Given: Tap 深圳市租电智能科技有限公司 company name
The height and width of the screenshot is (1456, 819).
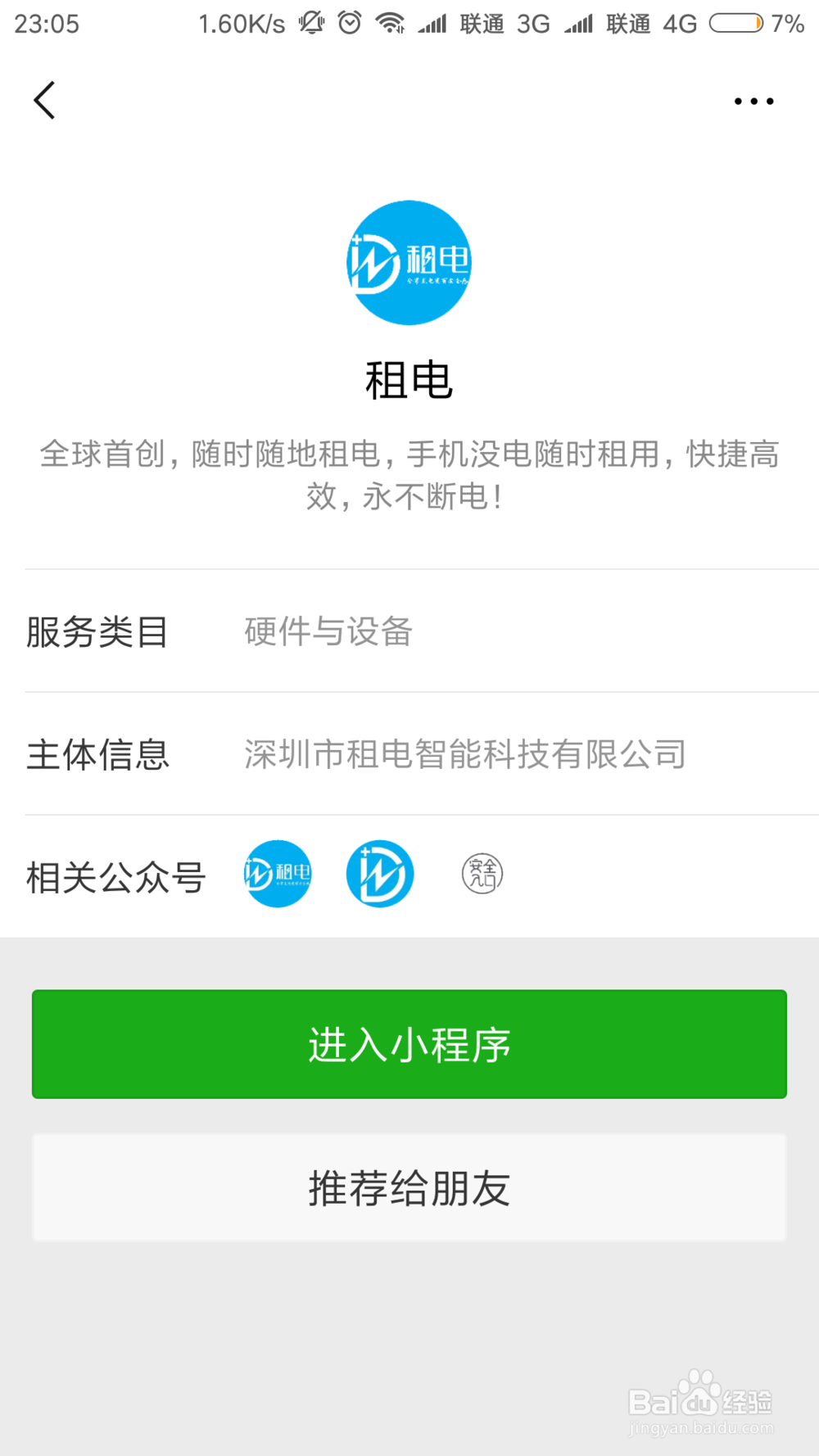Looking at the screenshot, I should click(x=464, y=756).
